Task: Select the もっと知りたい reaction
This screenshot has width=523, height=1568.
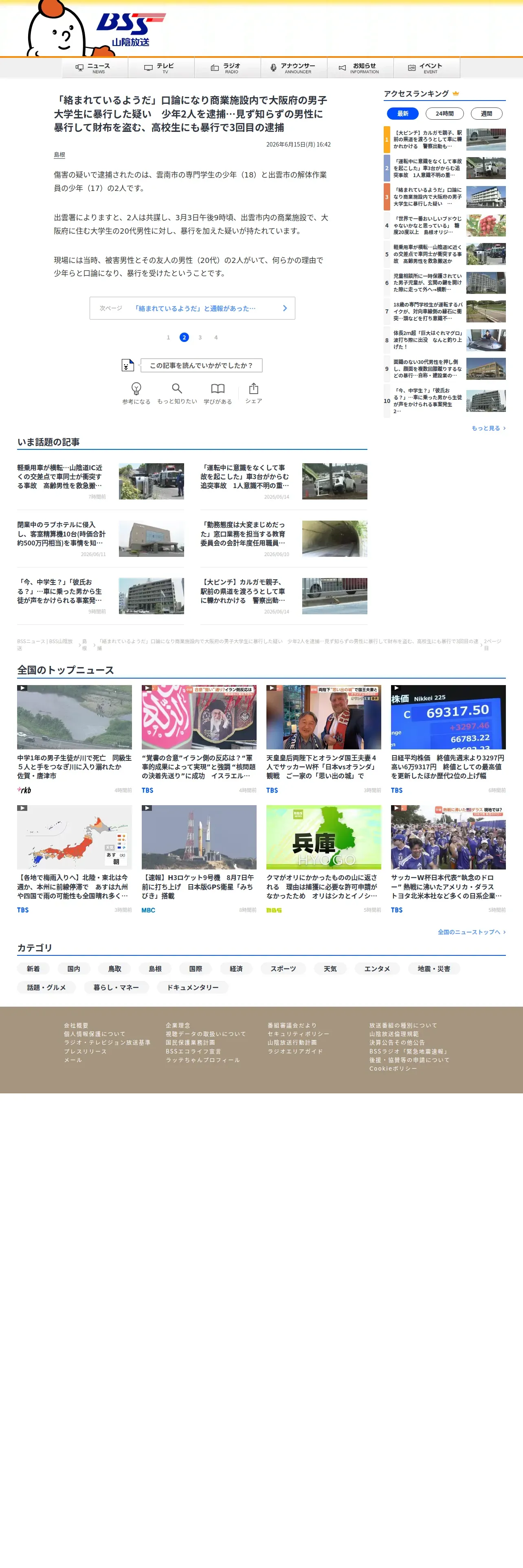Action: 177,393
